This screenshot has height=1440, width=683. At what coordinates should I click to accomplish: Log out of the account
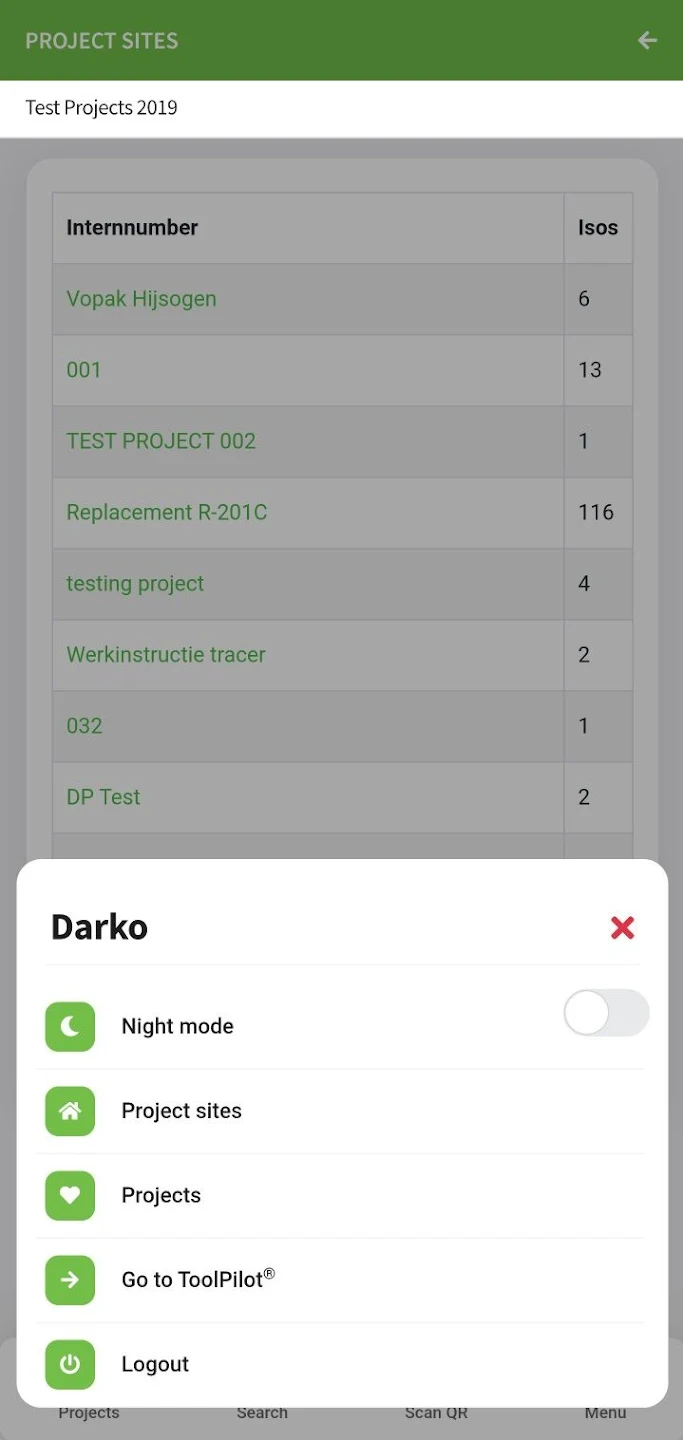tap(340, 1364)
